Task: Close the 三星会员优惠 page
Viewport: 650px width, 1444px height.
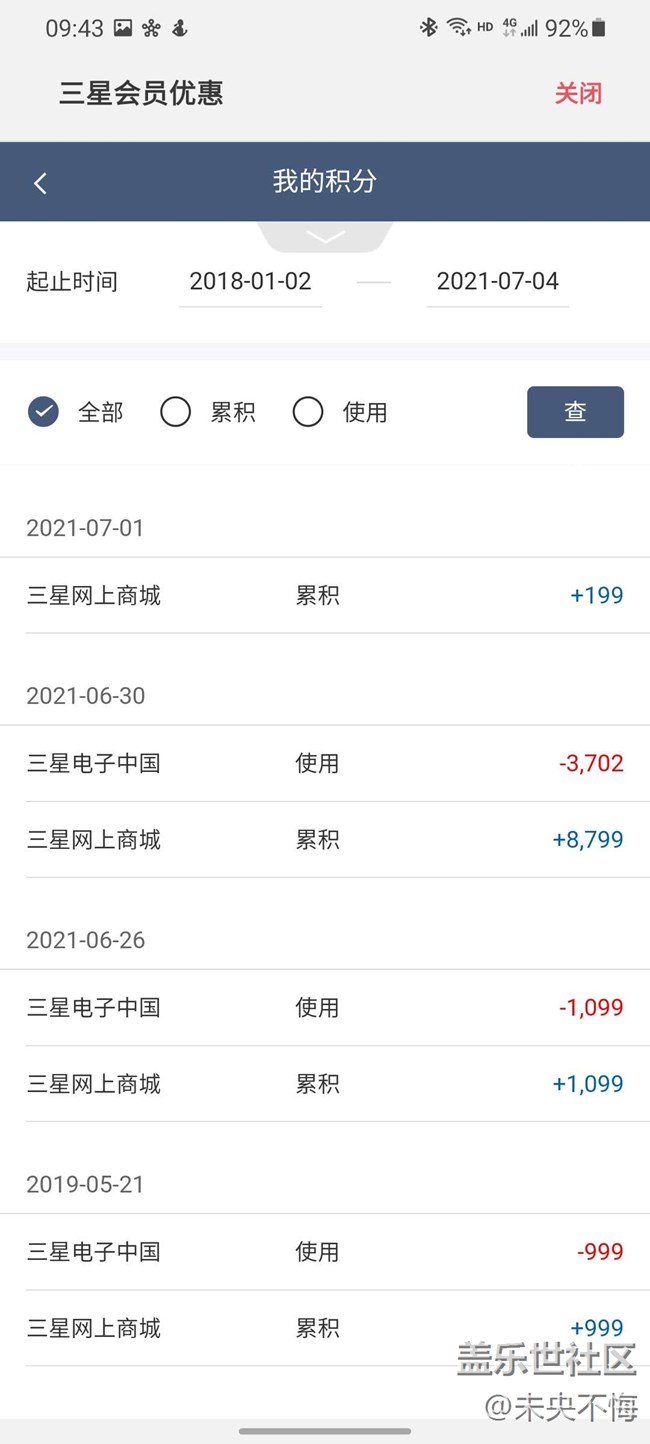Action: 578,94
